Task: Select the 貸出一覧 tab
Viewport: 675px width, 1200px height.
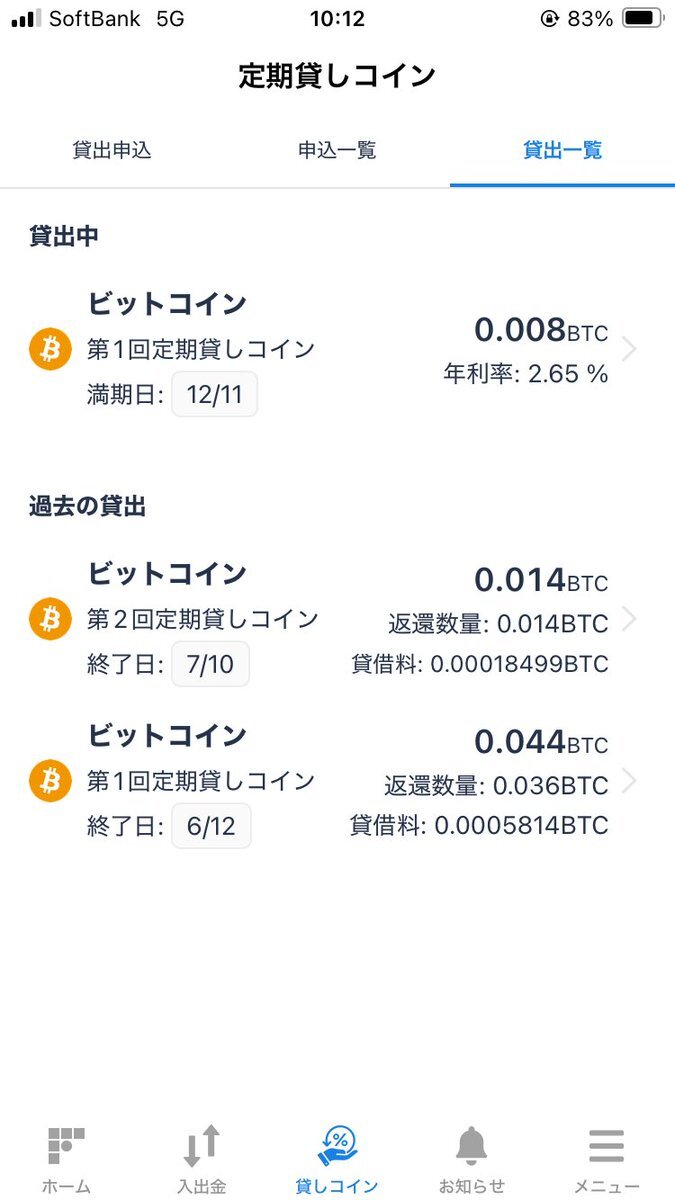Action: (x=562, y=151)
